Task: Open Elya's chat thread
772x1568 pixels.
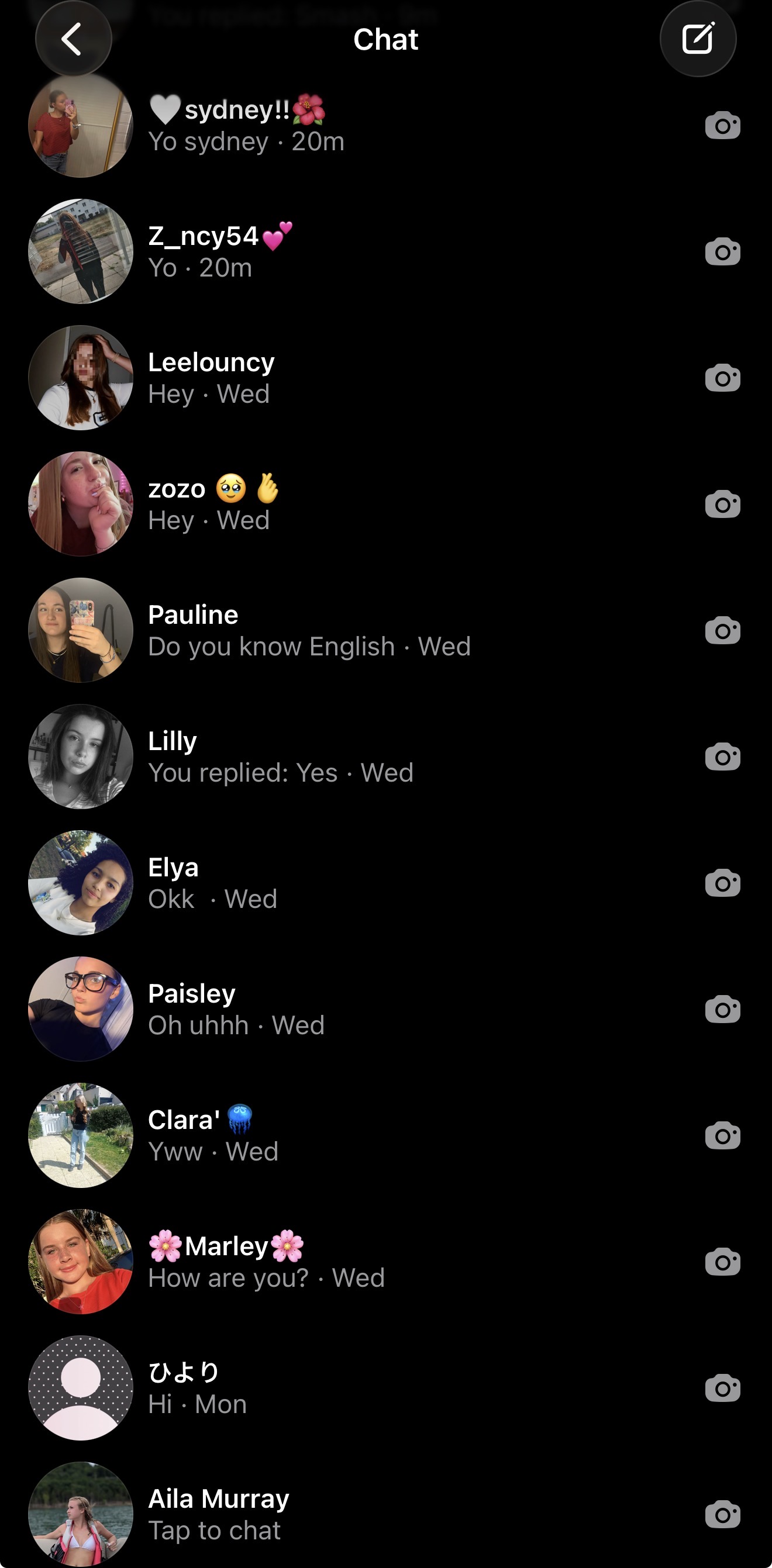Action: click(386, 883)
